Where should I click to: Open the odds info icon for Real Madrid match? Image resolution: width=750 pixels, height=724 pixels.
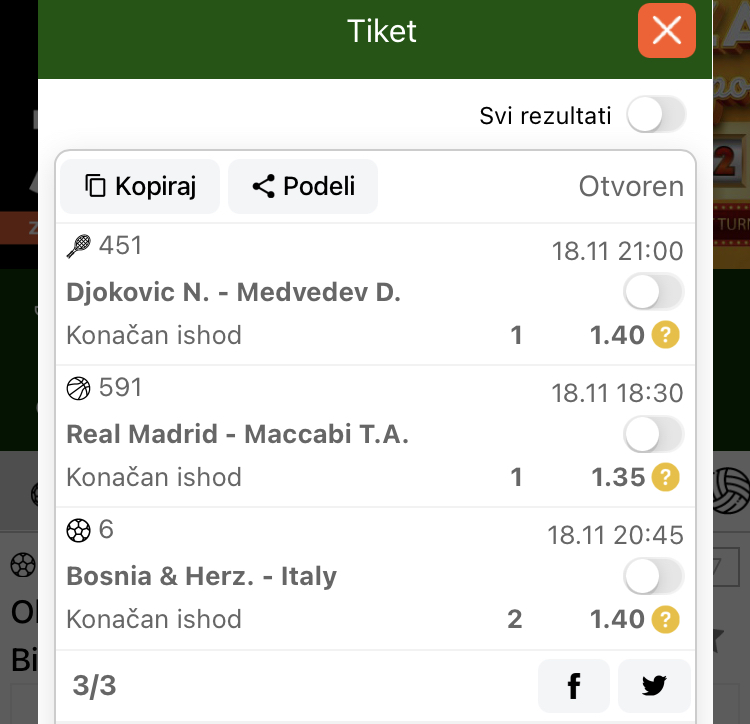[665, 477]
